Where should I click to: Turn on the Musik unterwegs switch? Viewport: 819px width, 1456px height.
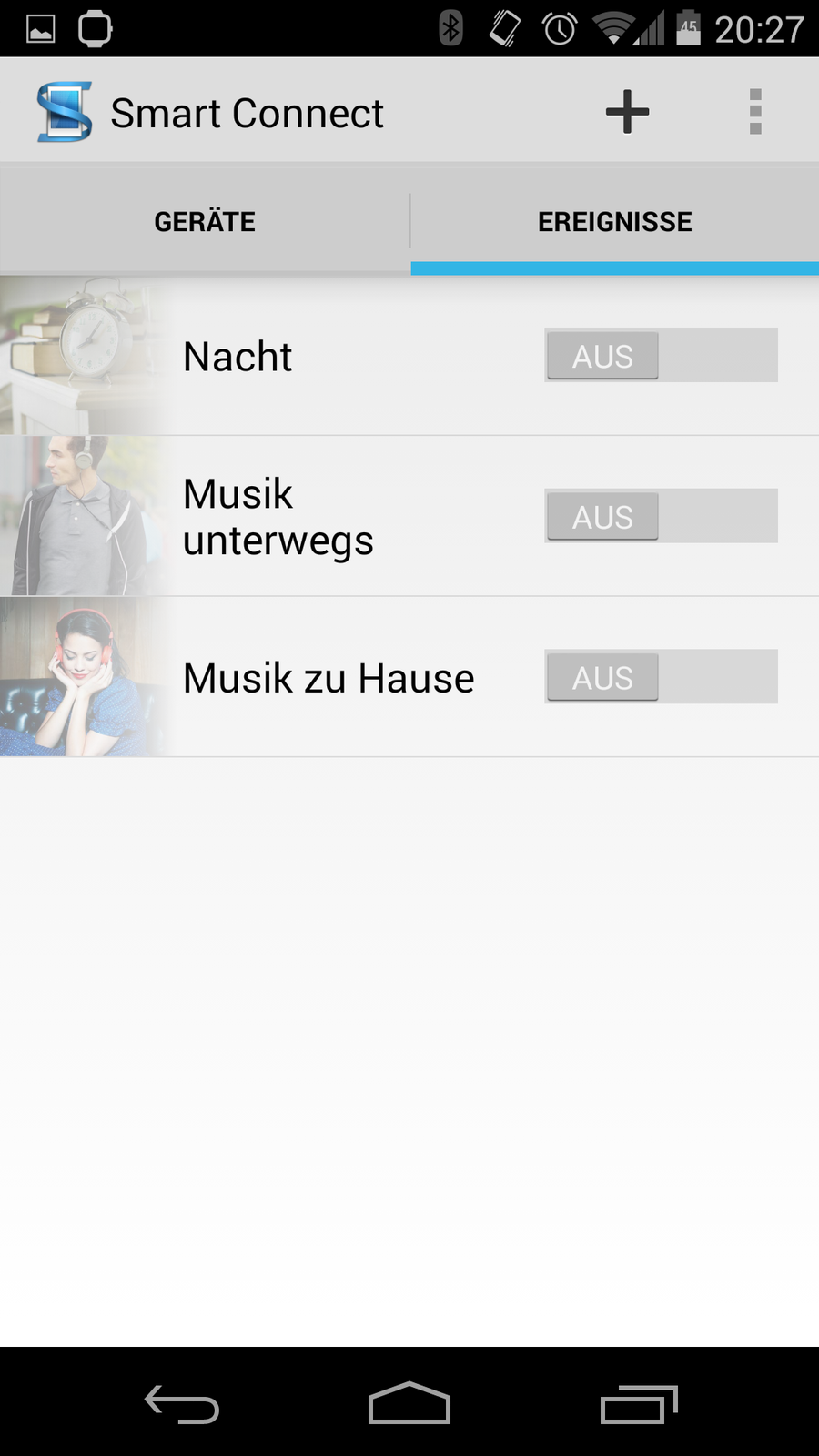point(661,516)
